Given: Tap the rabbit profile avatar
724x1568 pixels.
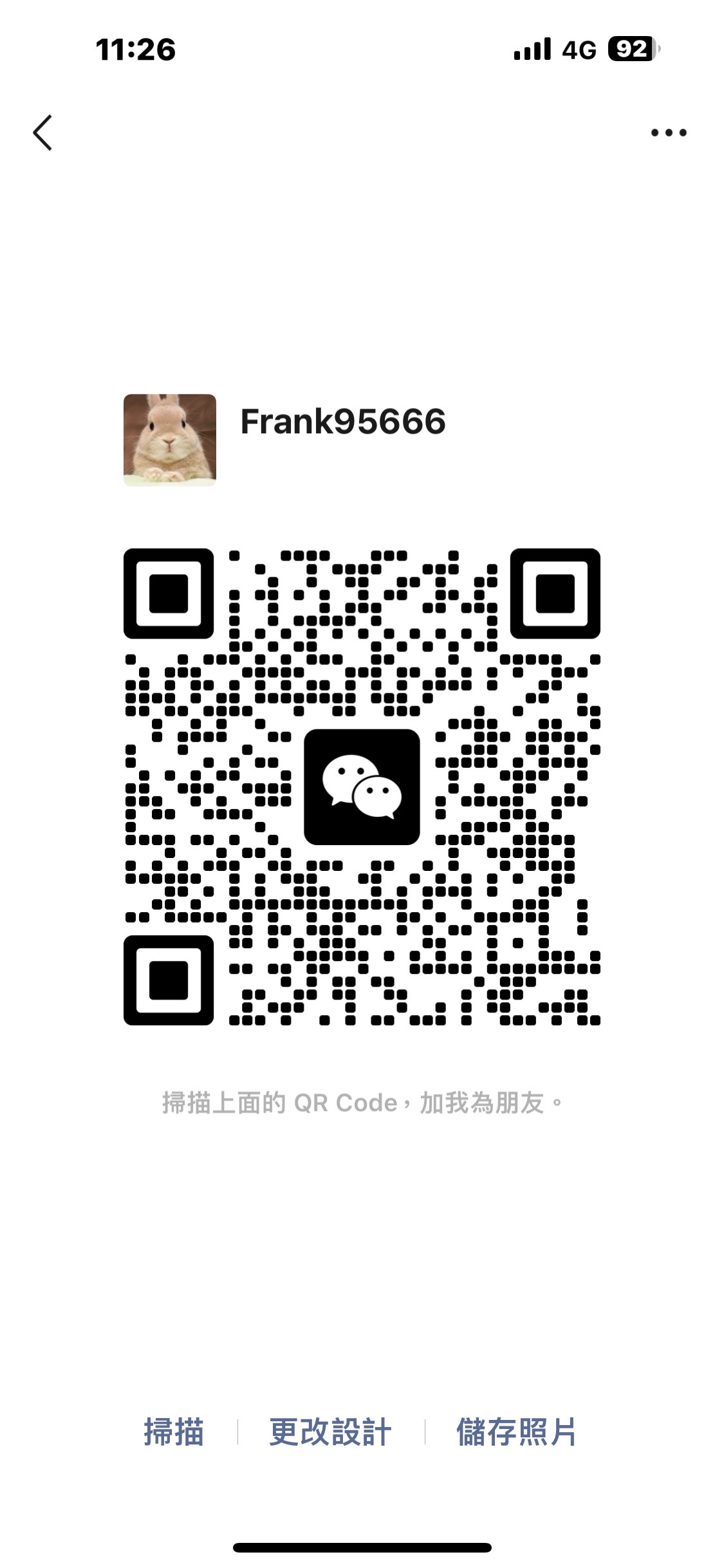Looking at the screenshot, I should click(170, 440).
